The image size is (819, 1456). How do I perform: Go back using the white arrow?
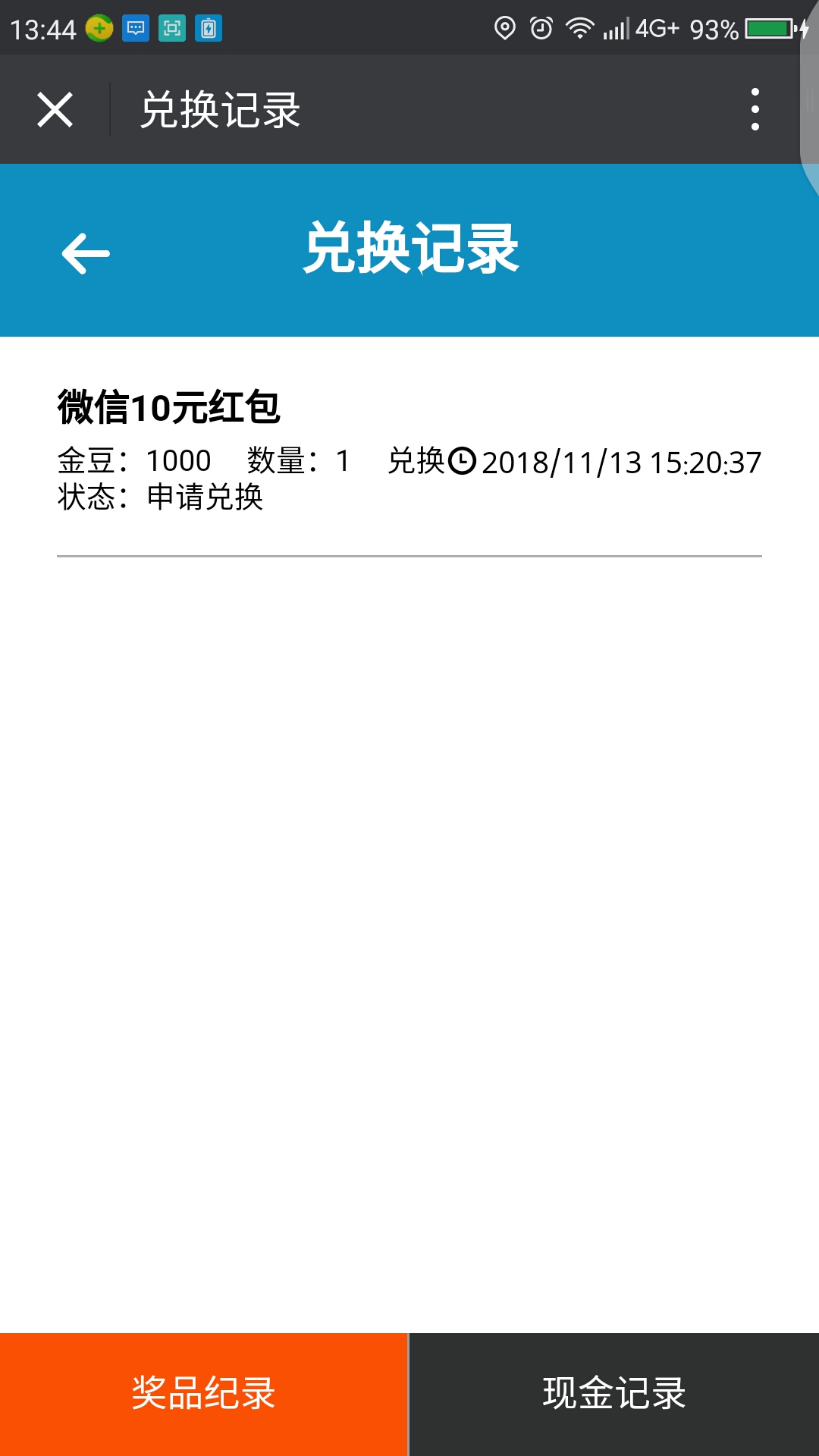tap(86, 253)
